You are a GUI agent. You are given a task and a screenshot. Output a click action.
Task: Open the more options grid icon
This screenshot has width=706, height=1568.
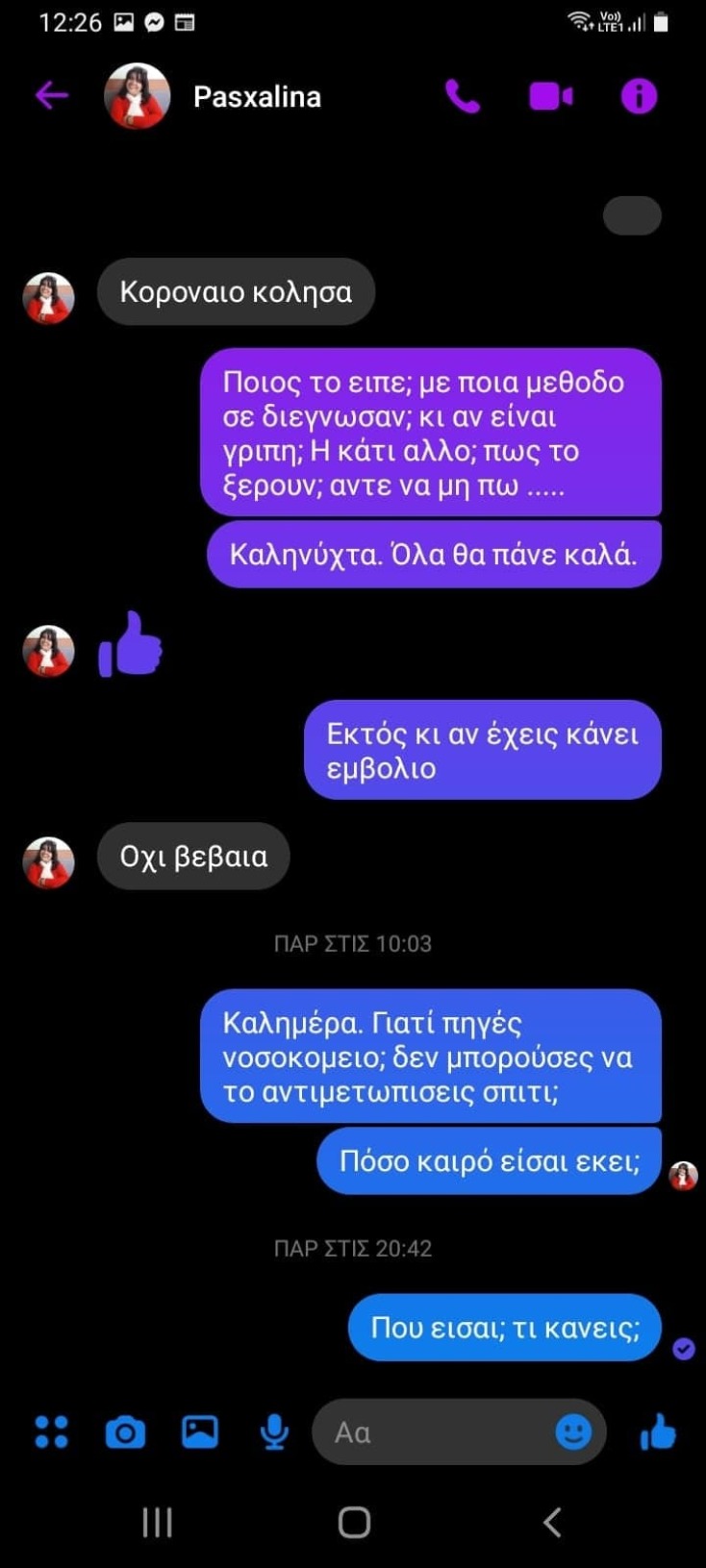coord(52,1431)
